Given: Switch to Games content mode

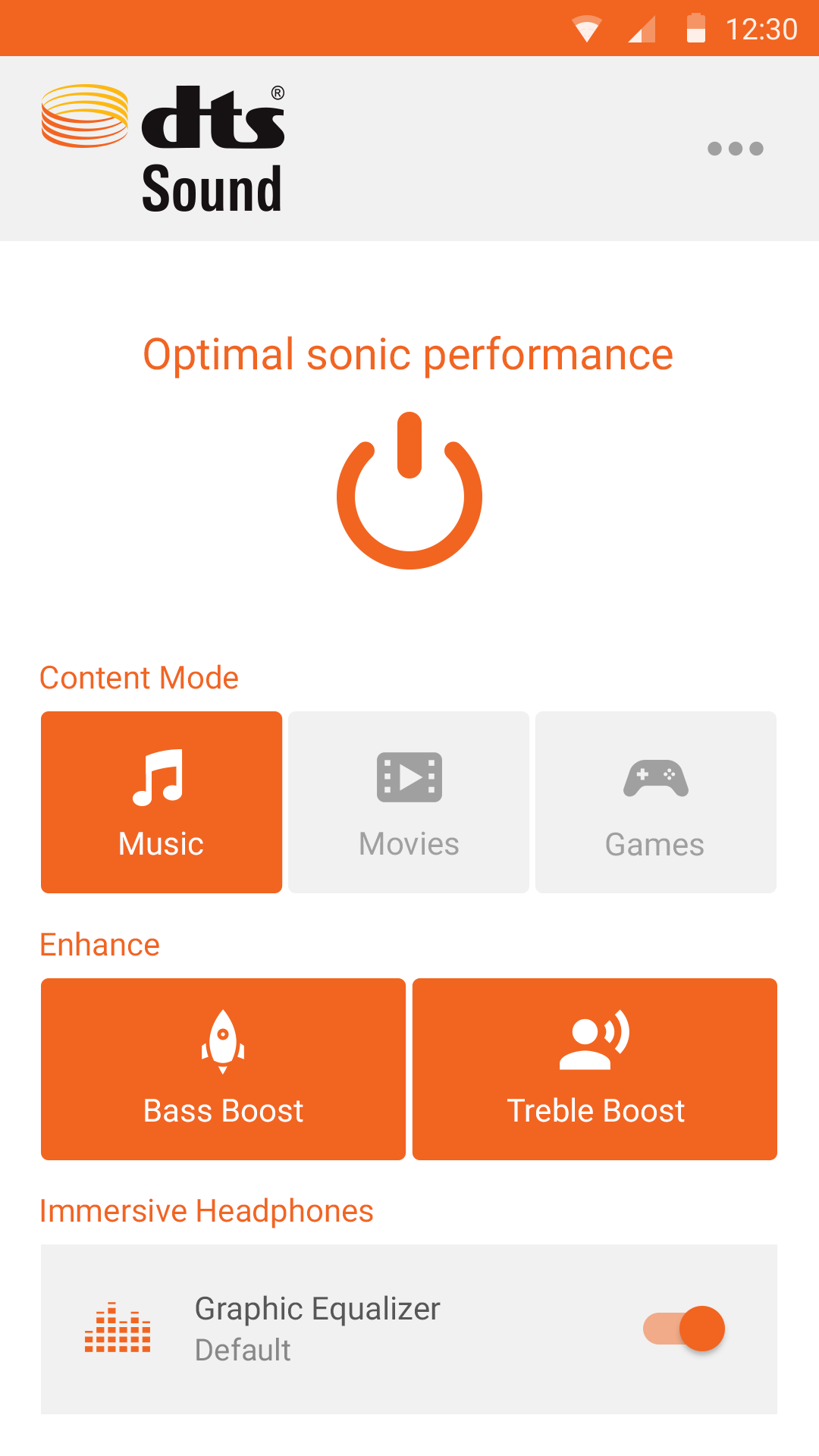Looking at the screenshot, I should pos(656,802).
